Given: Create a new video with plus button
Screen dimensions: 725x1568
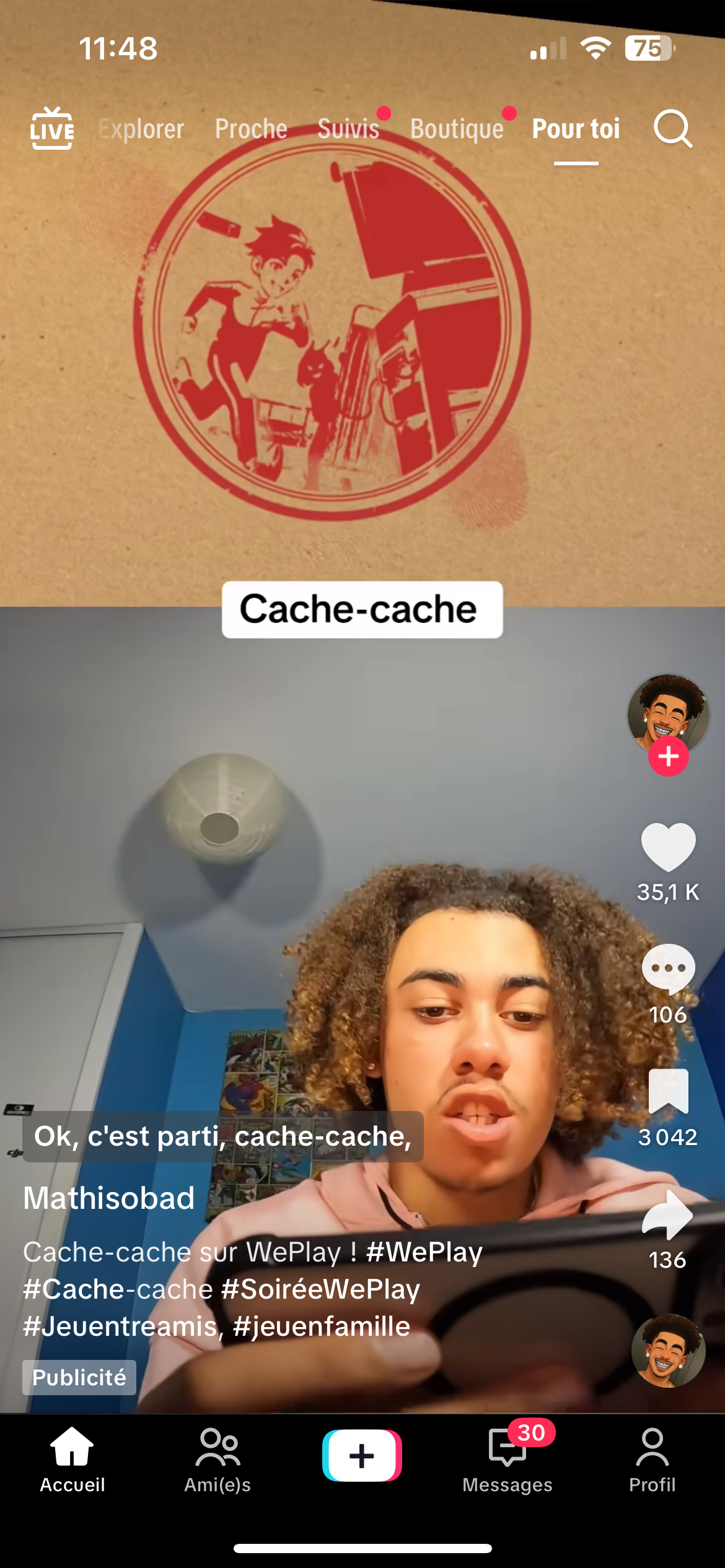Looking at the screenshot, I should point(362,1455).
